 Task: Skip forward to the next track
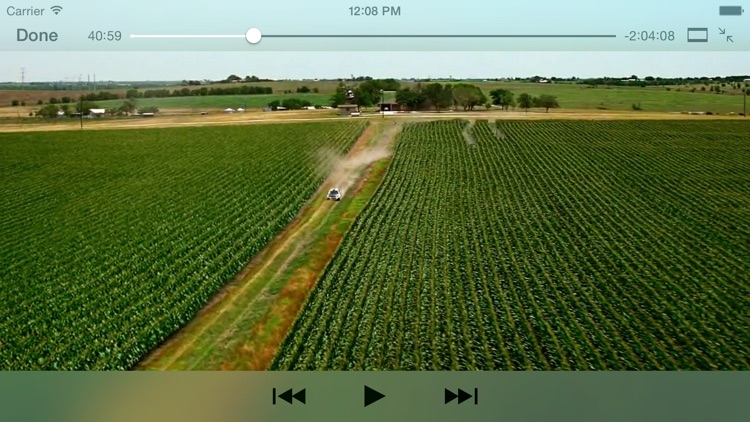460,396
